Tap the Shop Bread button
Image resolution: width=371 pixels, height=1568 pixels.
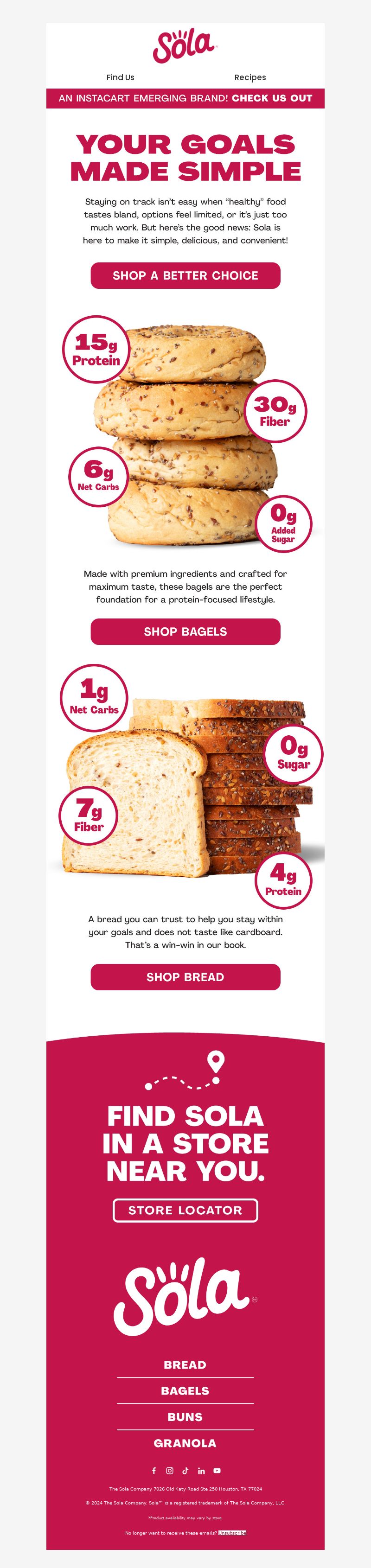pyautogui.click(x=185, y=977)
